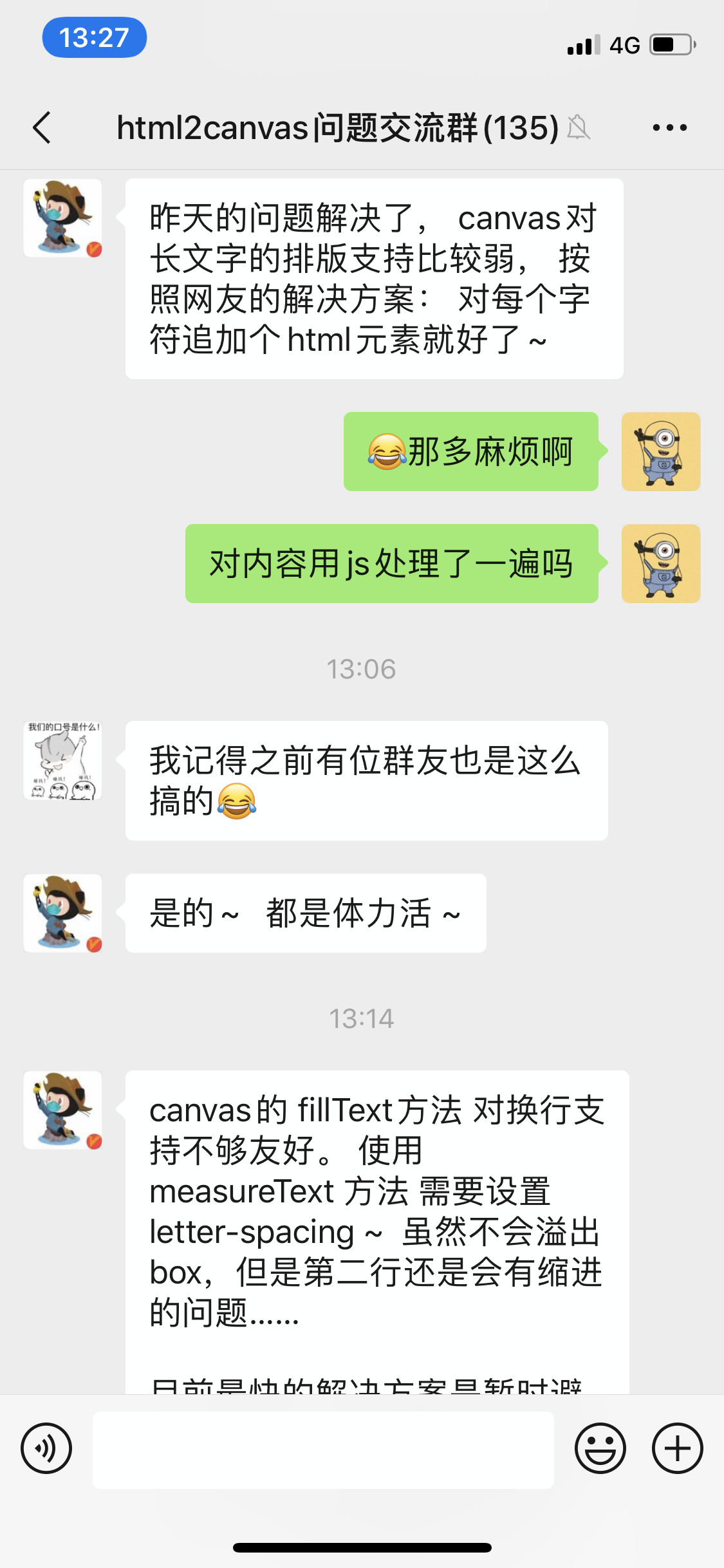Screen dimensions: 724x1568
Task: Open the avatar beside 是的～都是体力活 message
Action: (x=63, y=913)
